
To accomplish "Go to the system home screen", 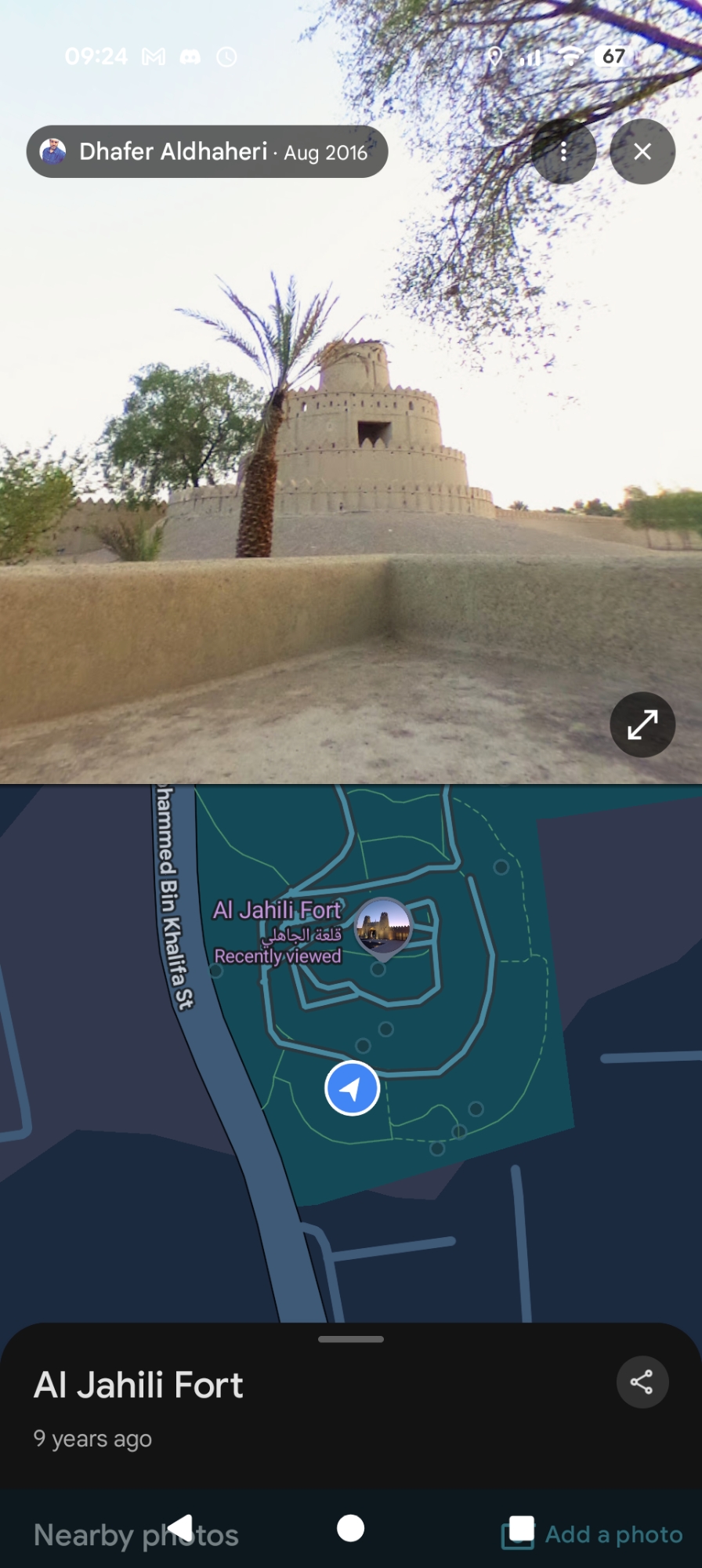I will pyautogui.click(x=350, y=1527).
